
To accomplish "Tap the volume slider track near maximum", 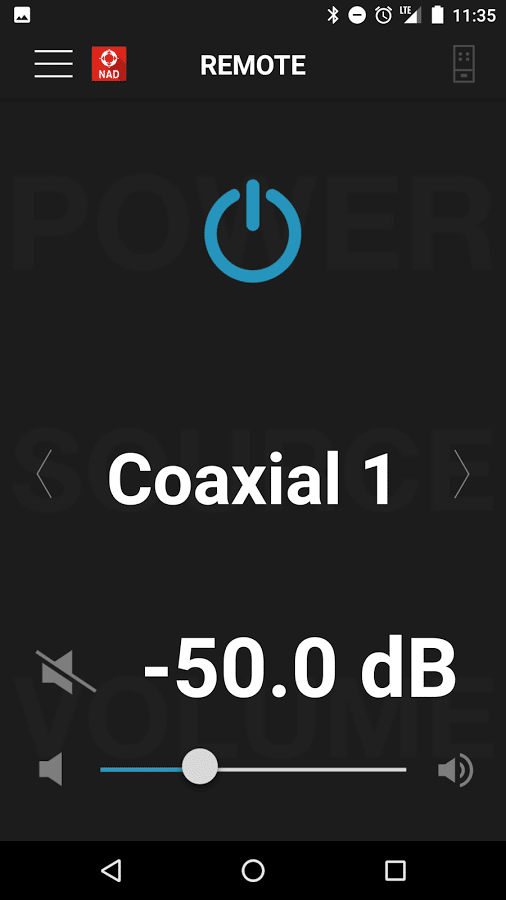I will pyautogui.click(x=396, y=769).
